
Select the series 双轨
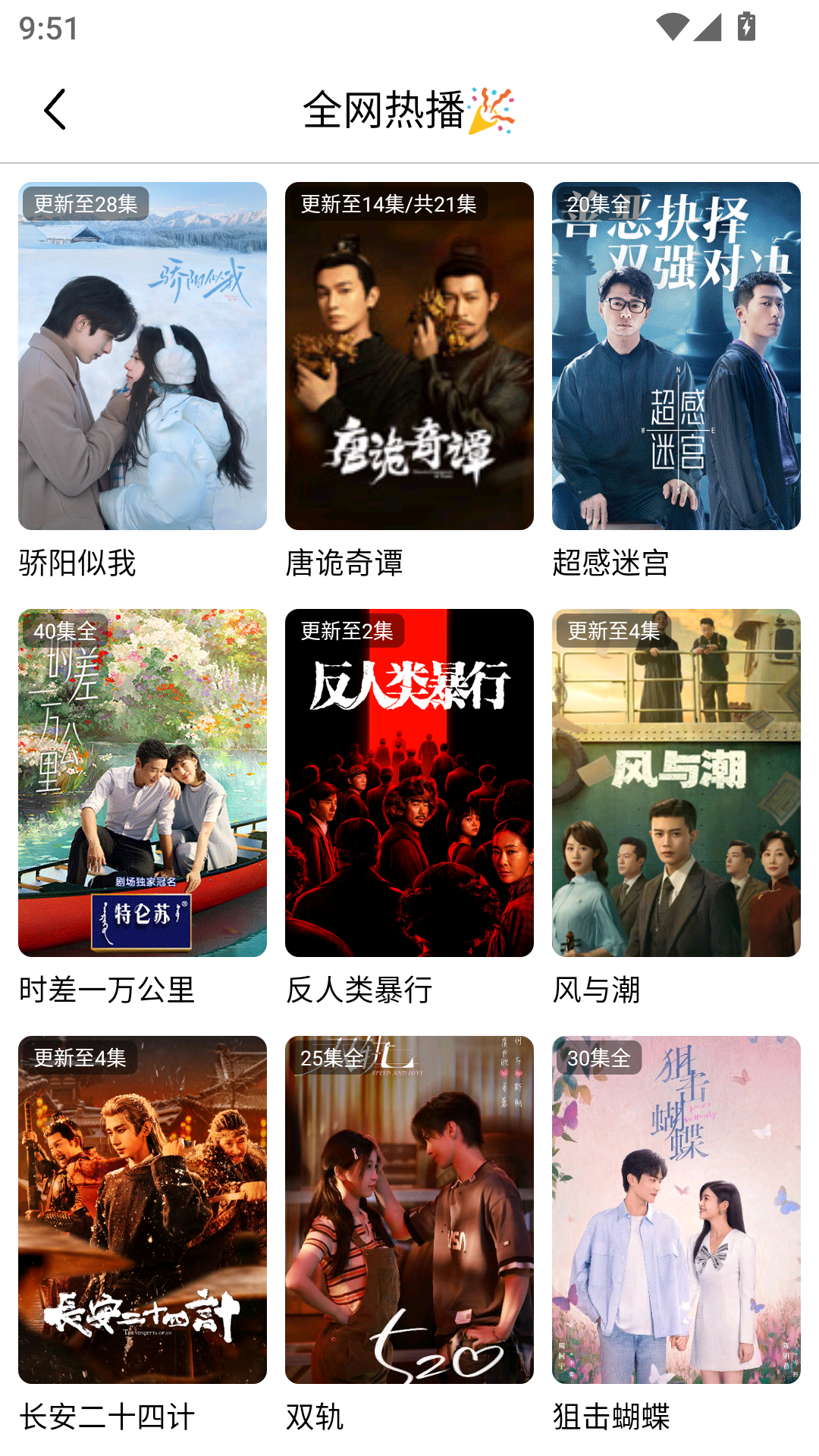[409, 1210]
